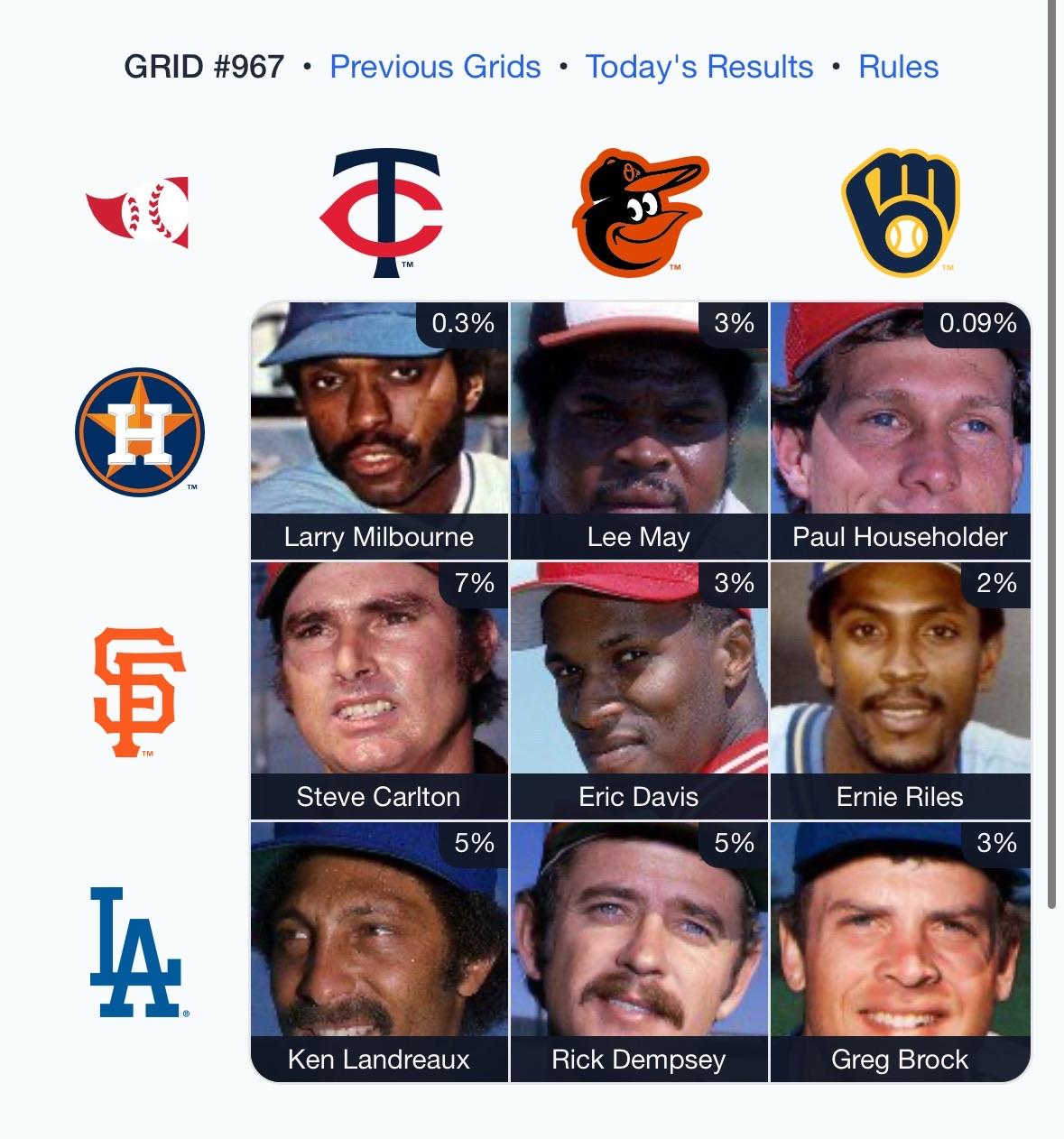Viewport: 1064px width, 1139px height.
Task: Tap the Lee May tile
Action: (639, 431)
